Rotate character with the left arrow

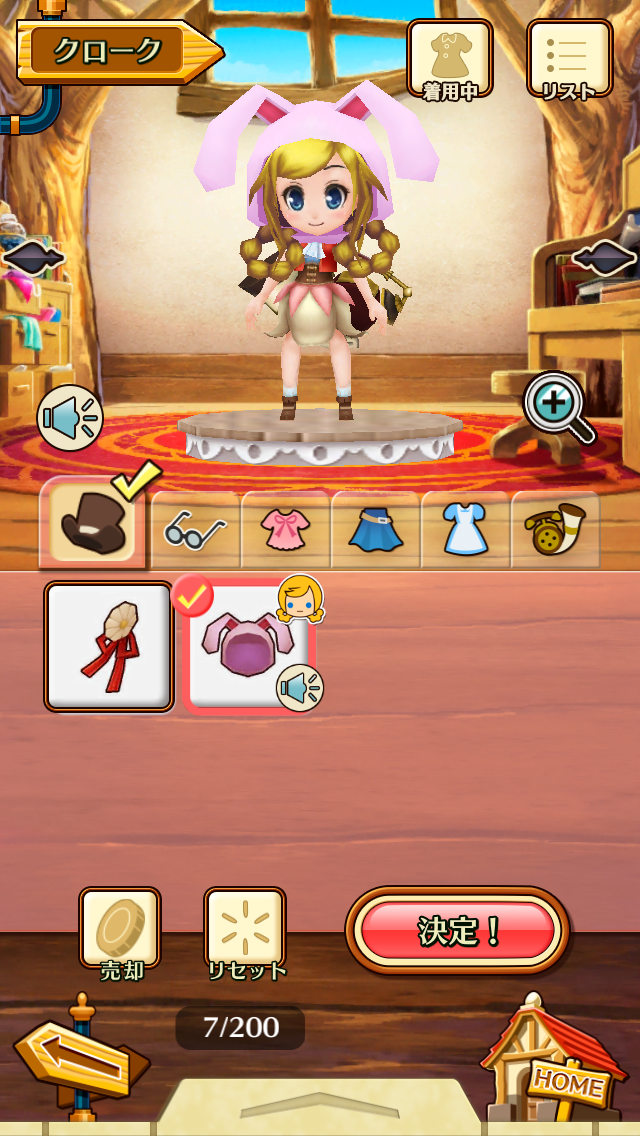33,259
